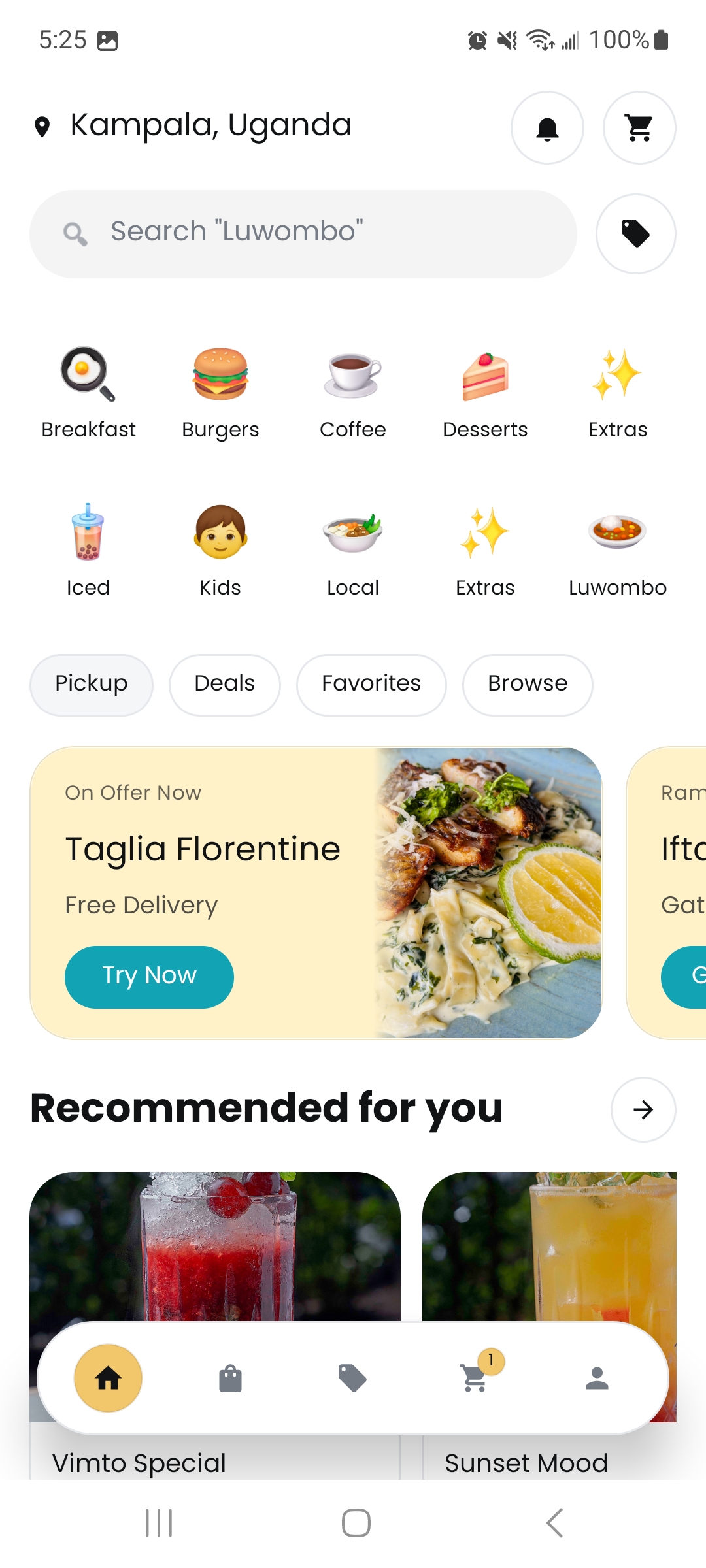Select the Breakfast category icon
The width and height of the screenshot is (706, 1568).
88,376
